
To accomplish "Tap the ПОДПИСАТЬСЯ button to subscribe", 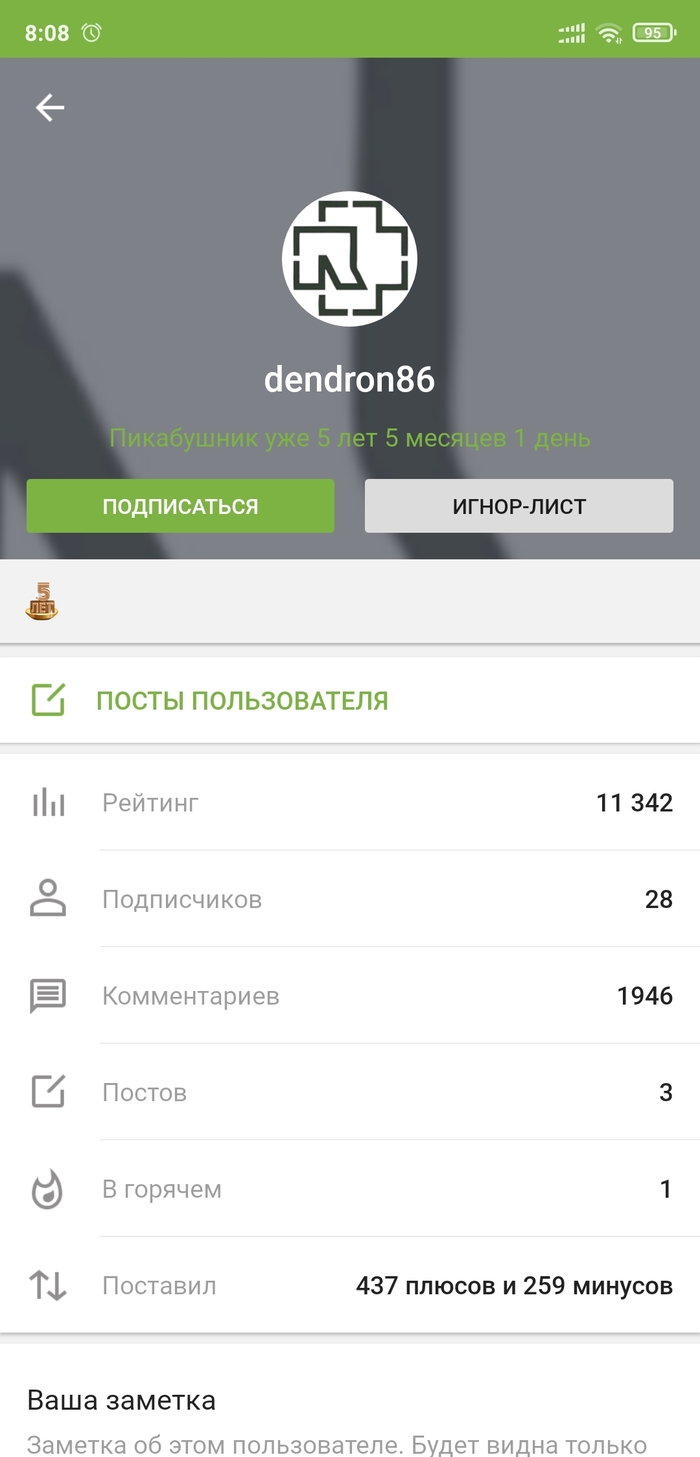I will 180,506.
